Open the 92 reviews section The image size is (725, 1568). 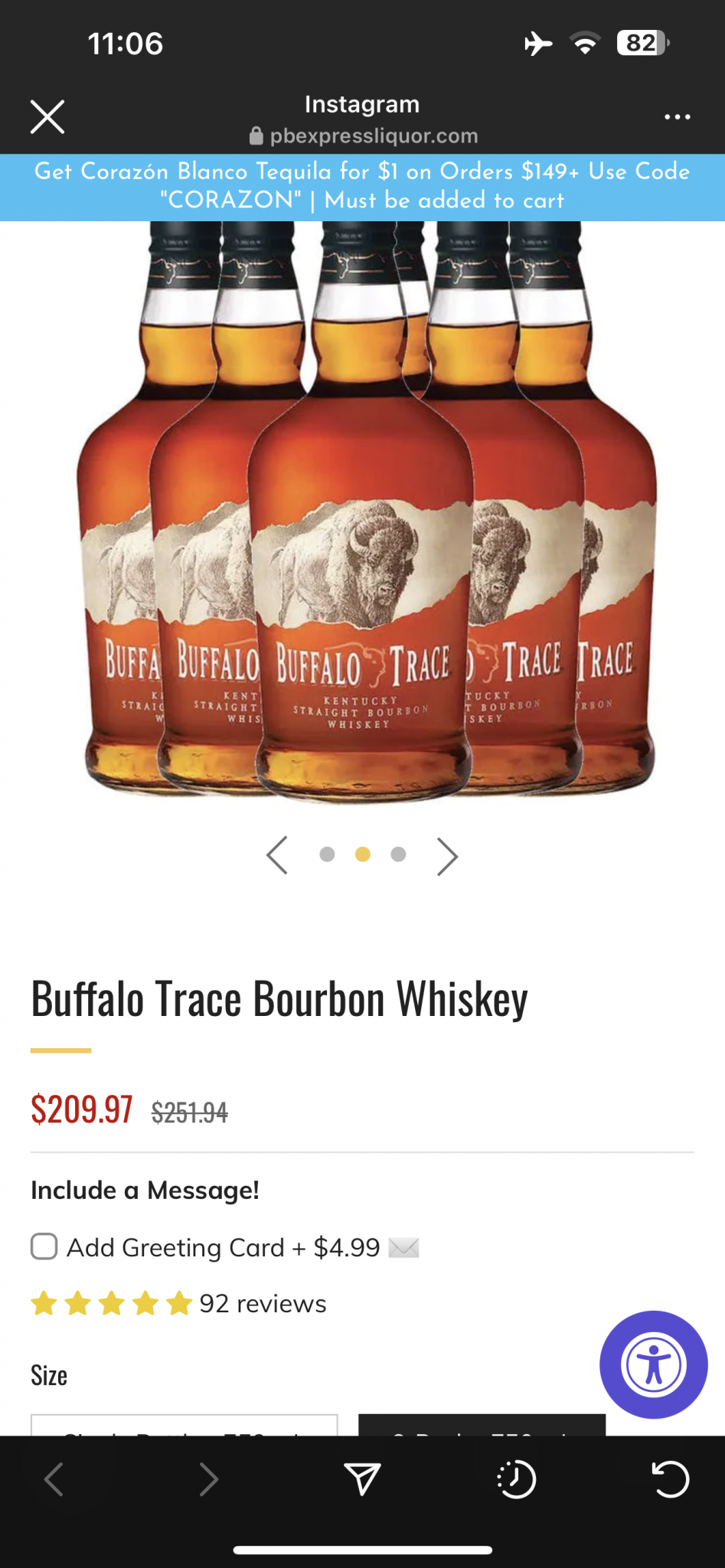click(x=262, y=1303)
